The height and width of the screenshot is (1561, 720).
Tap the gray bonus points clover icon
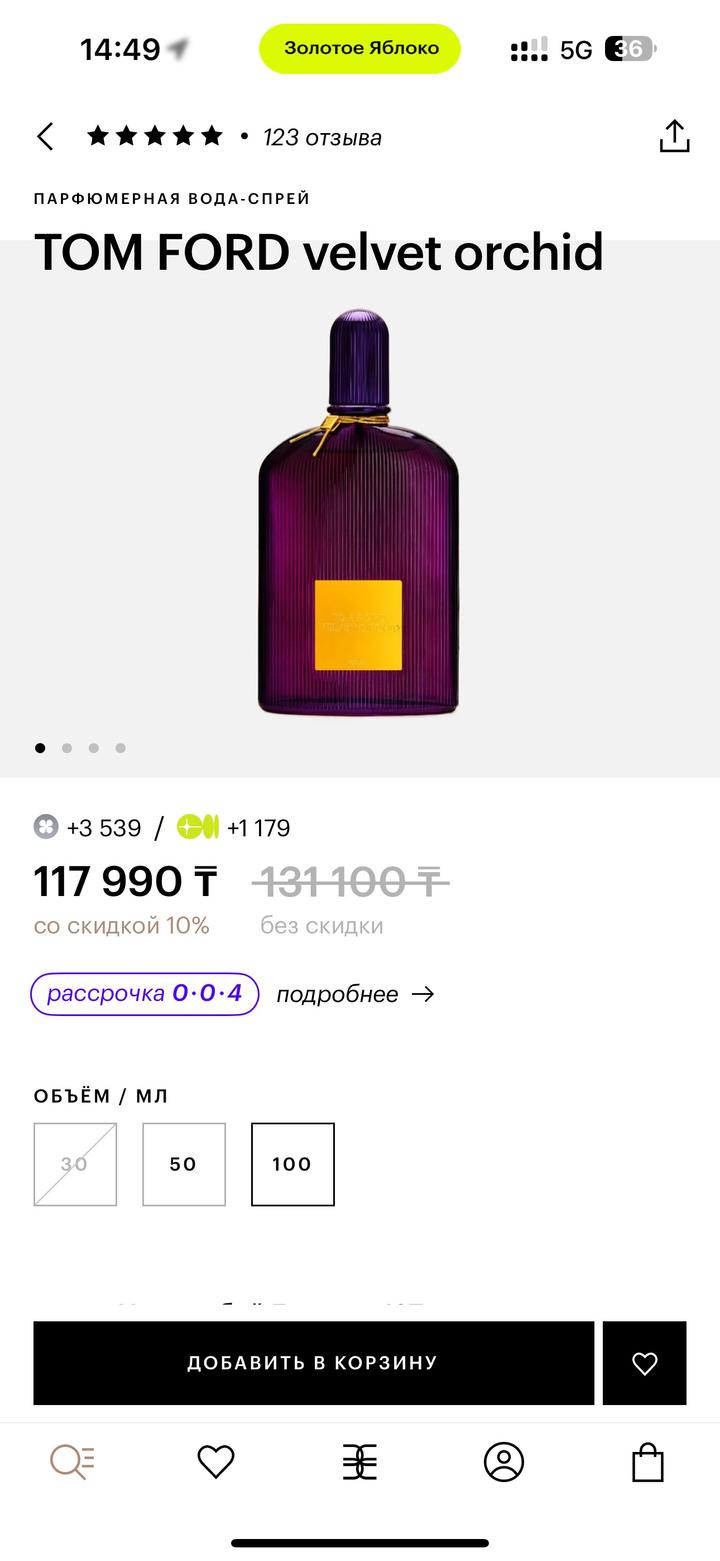tap(44, 827)
